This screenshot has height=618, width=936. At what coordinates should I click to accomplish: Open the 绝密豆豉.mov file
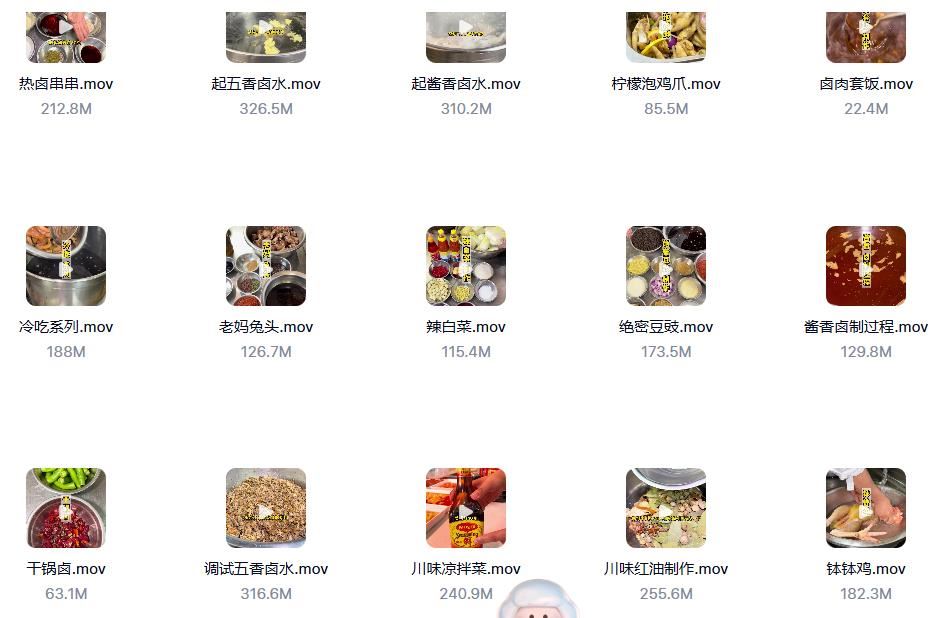pyautogui.click(x=666, y=266)
